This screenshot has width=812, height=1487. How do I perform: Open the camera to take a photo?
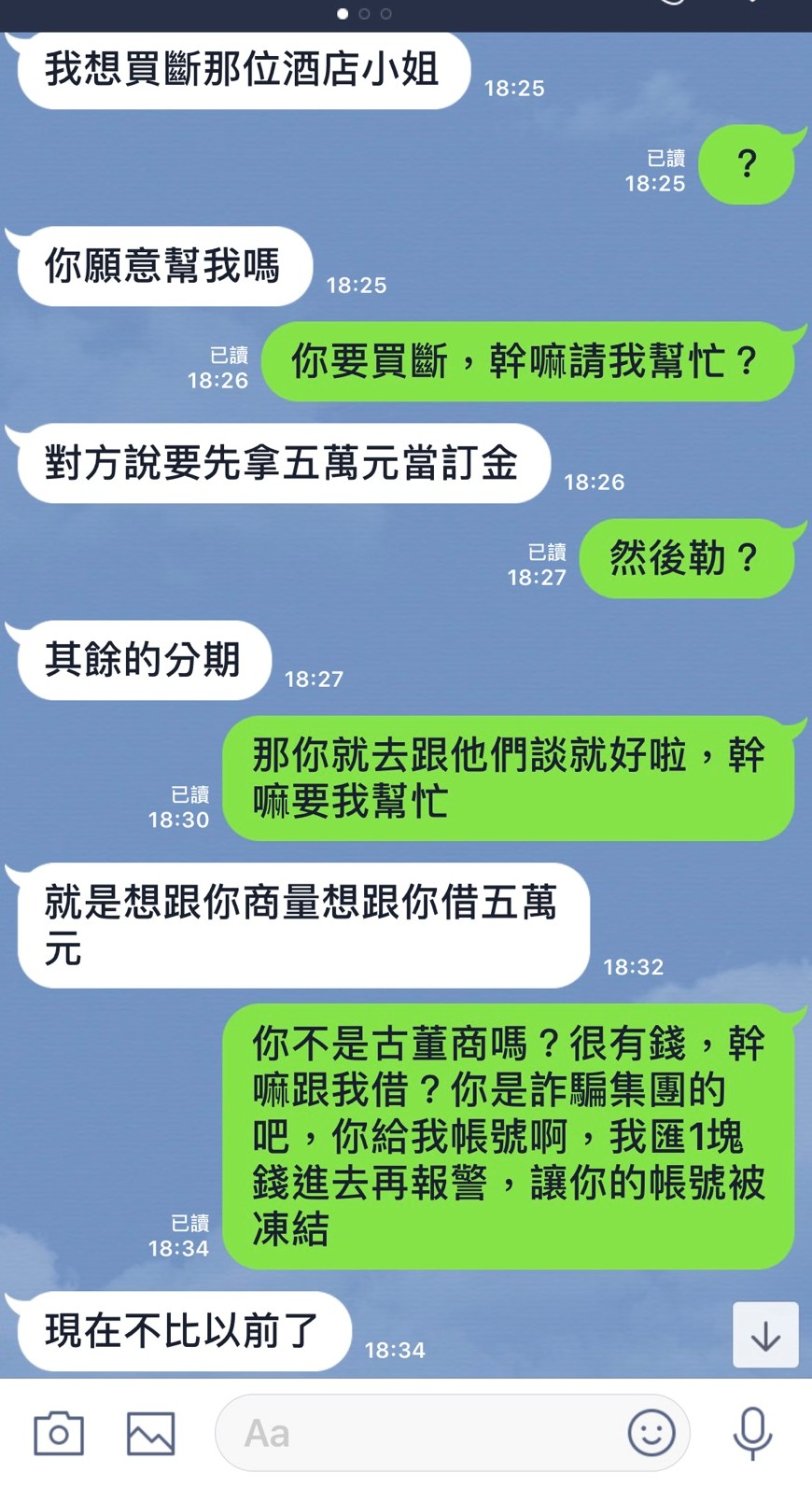59,1433
